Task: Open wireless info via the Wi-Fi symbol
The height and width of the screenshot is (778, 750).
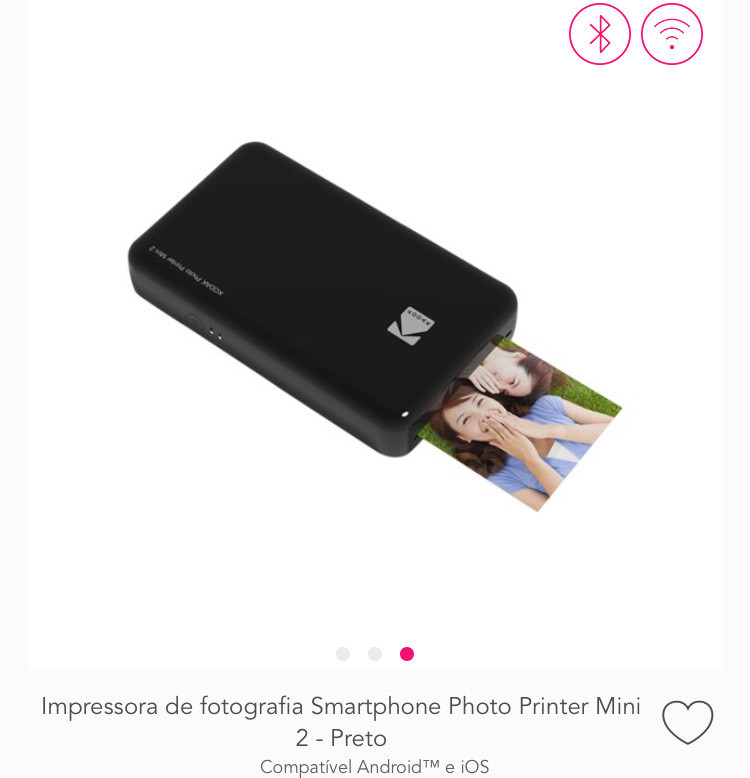Action: point(672,33)
